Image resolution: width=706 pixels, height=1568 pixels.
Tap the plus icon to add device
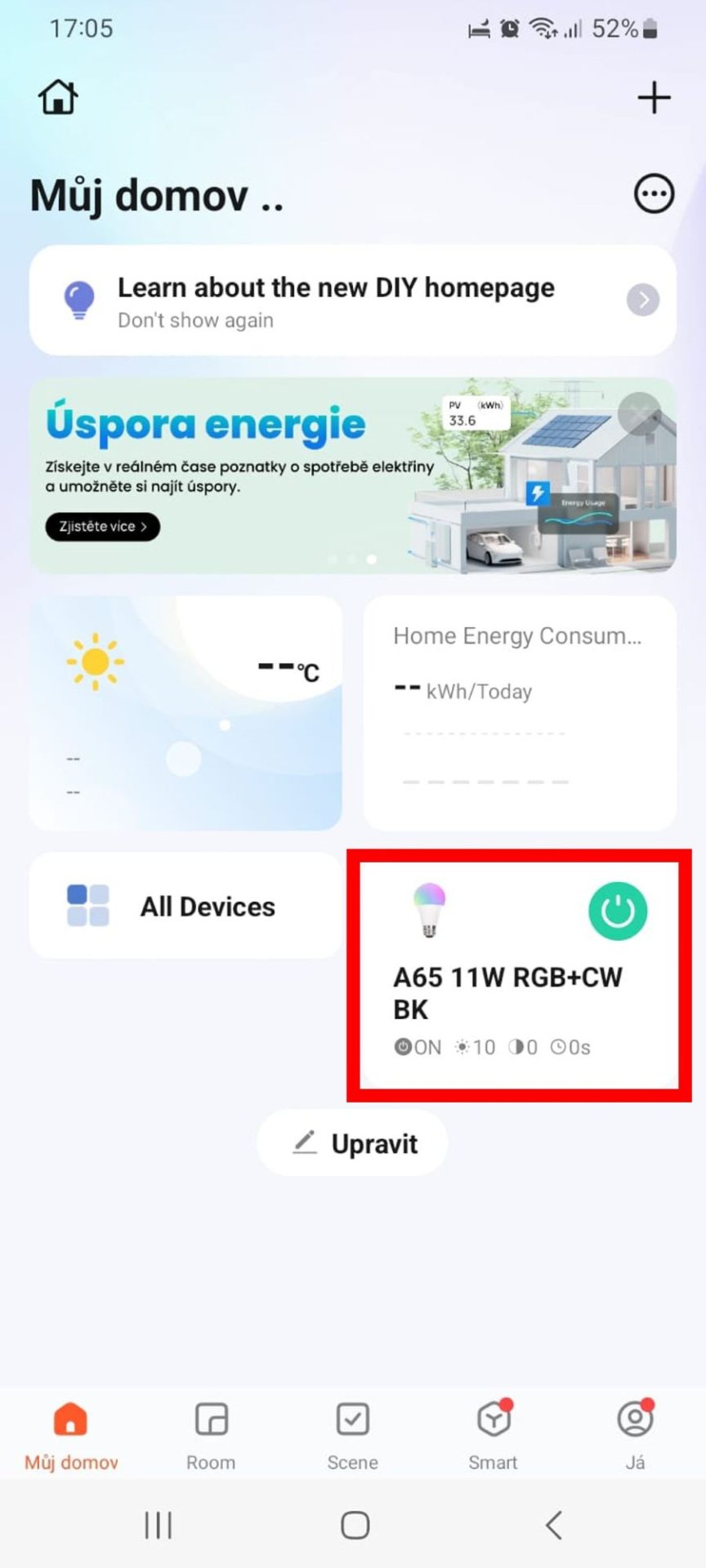654,98
